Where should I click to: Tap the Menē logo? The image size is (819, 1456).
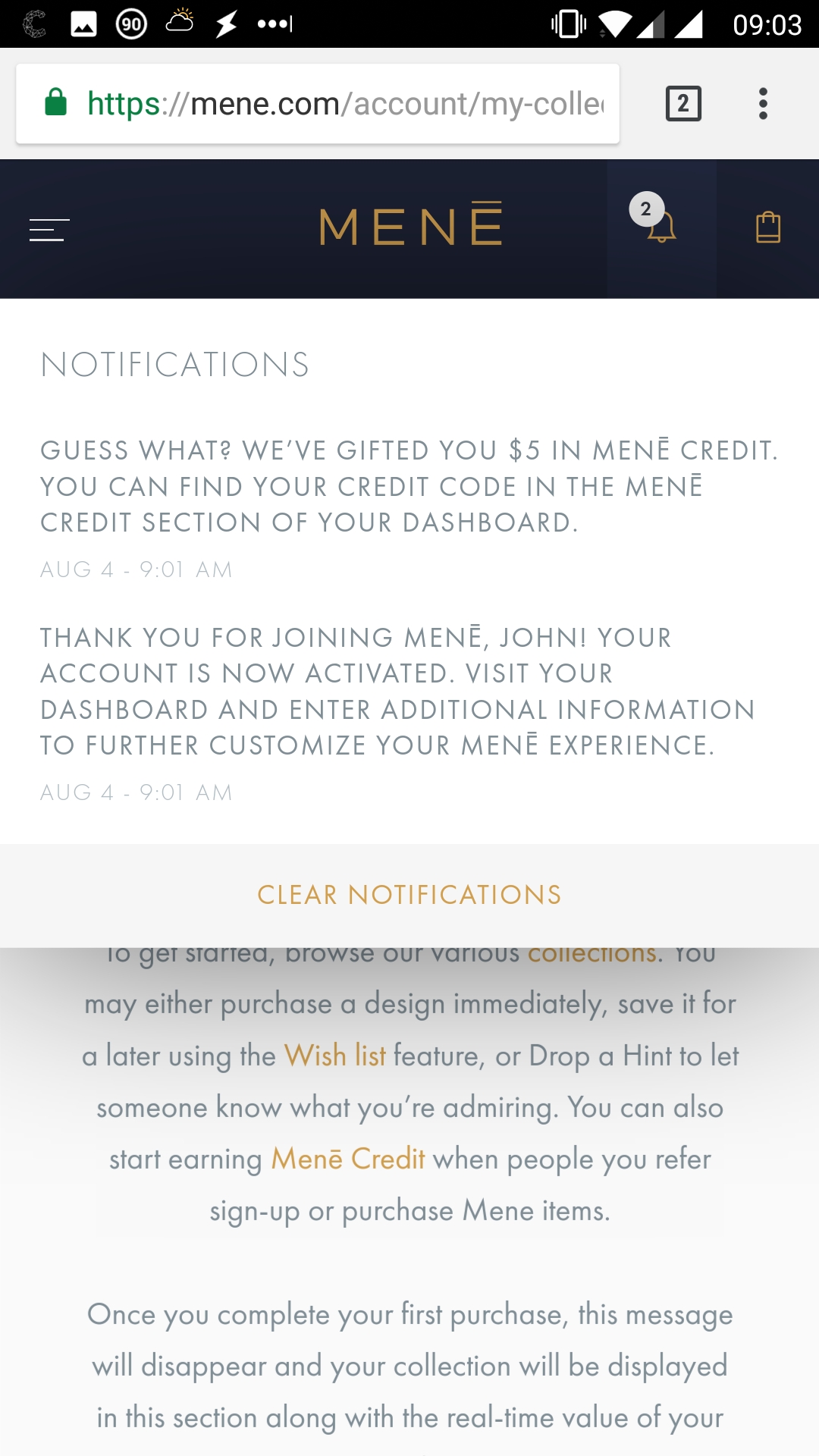click(410, 225)
